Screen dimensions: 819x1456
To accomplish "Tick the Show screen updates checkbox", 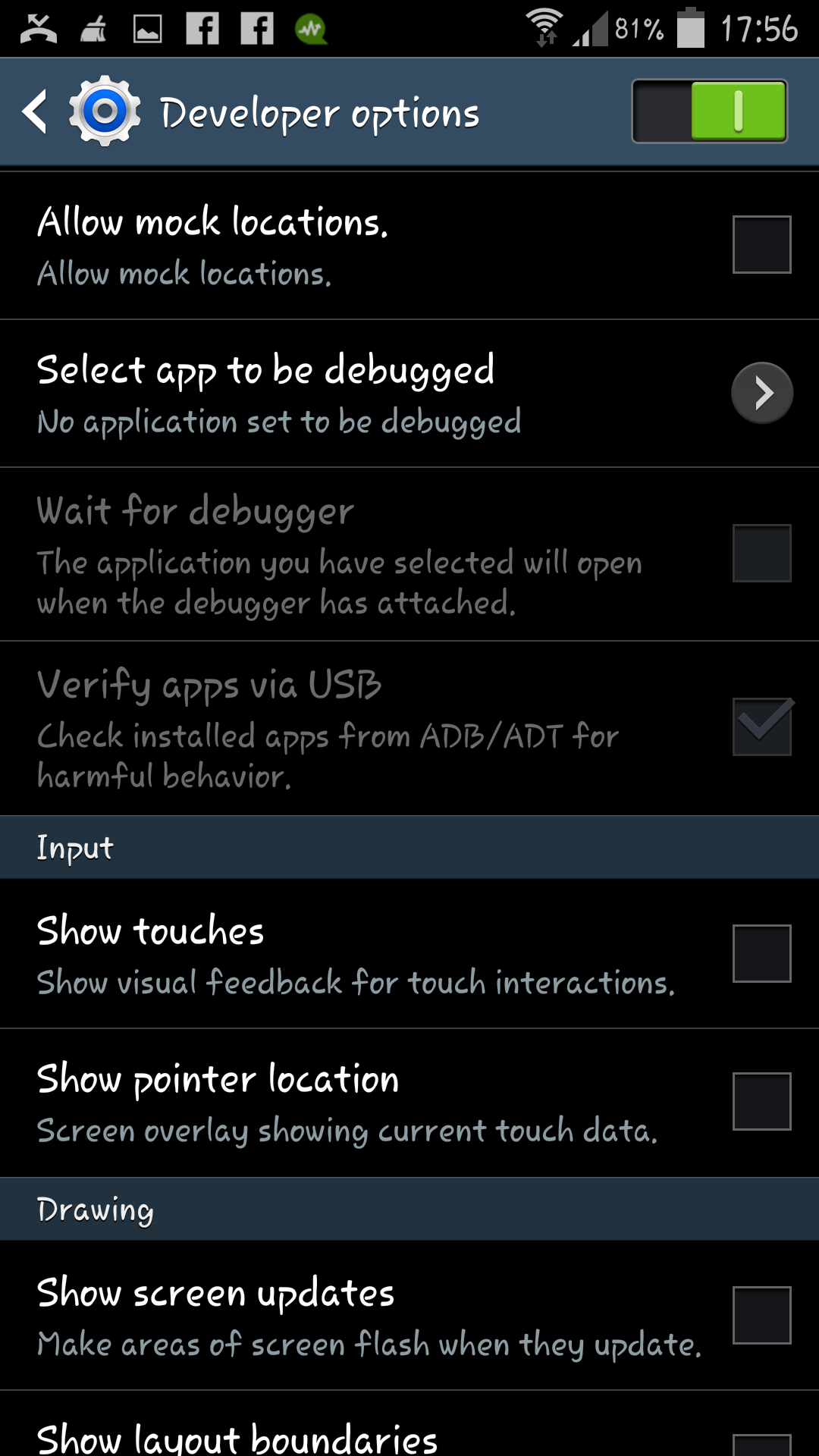I will pos(761,1315).
